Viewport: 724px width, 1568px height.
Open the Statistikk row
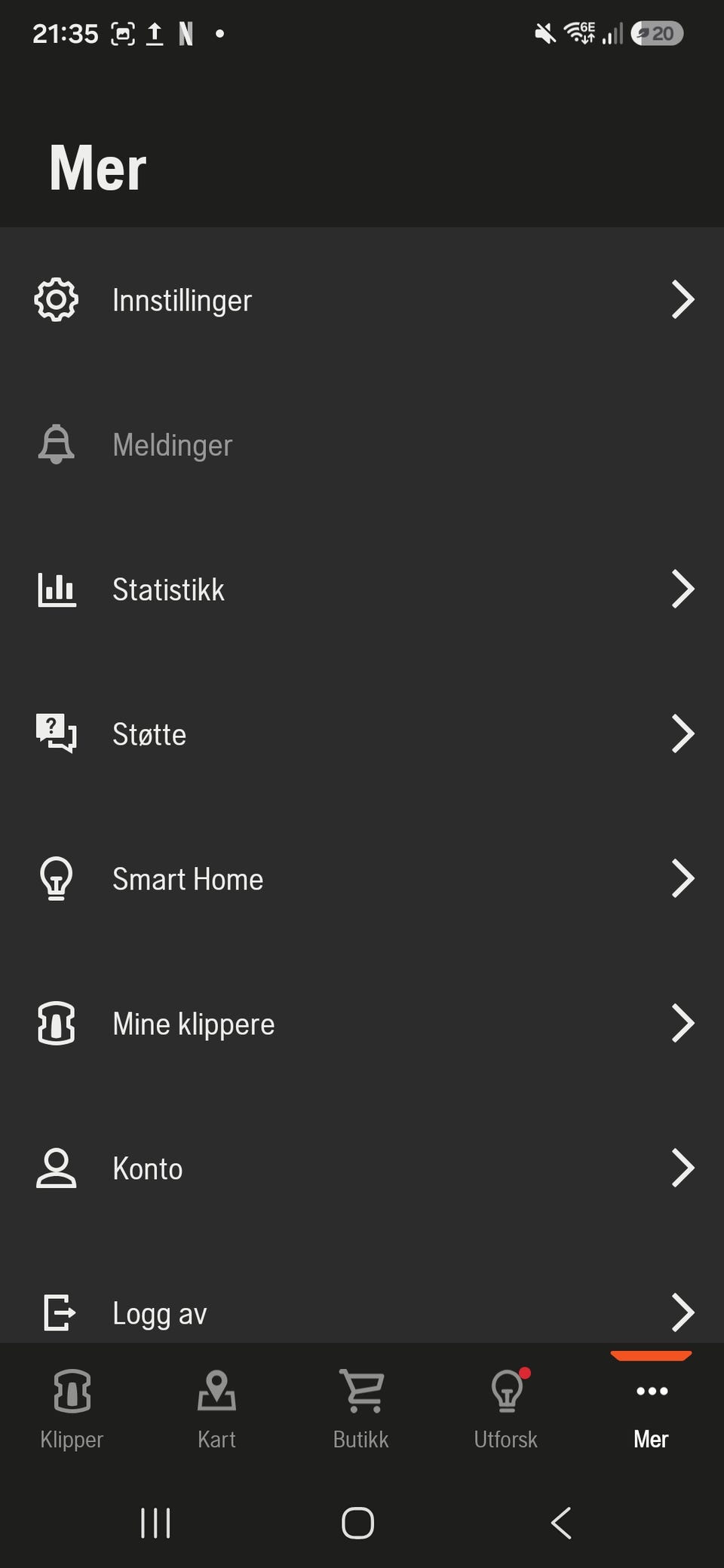click(x=362, y=590)
